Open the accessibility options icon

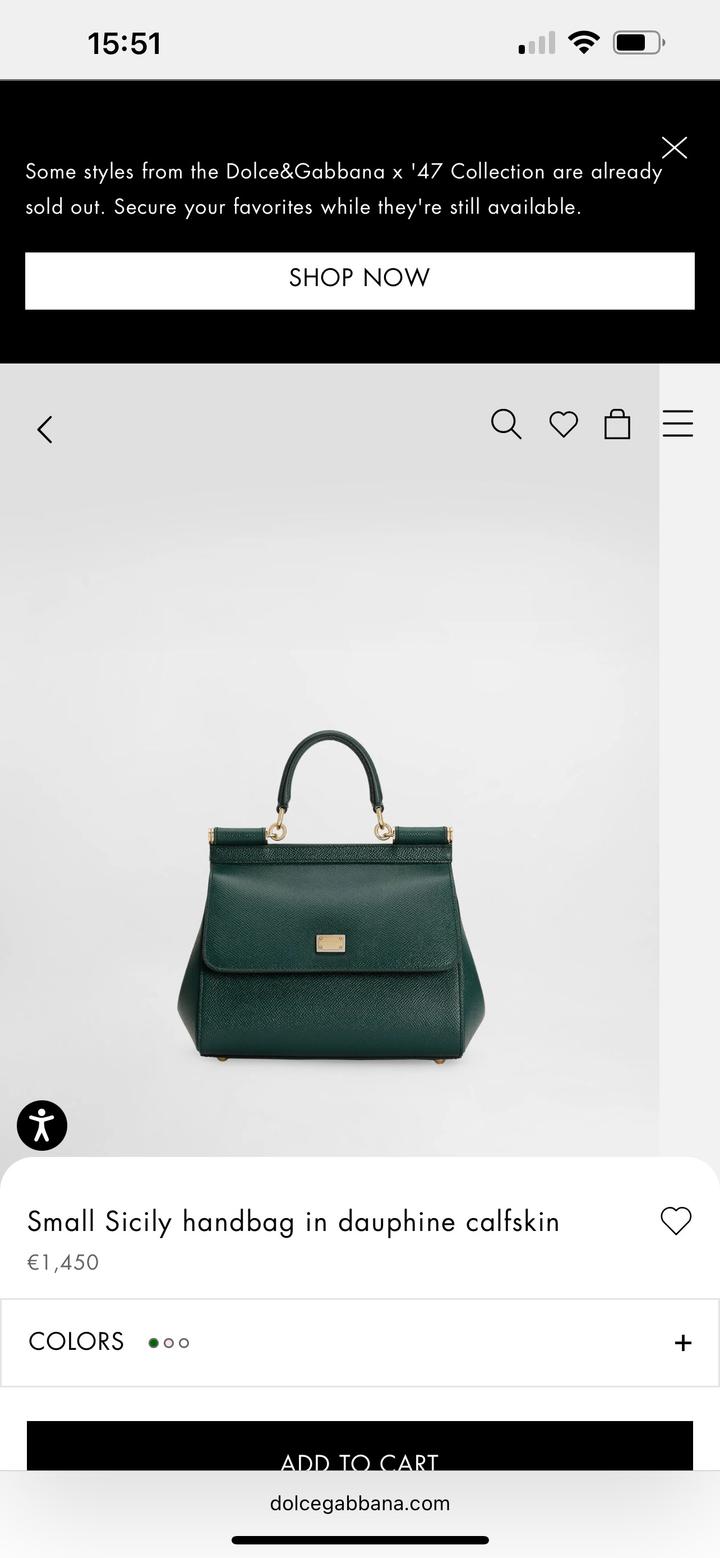click(x=41, y=1125)
